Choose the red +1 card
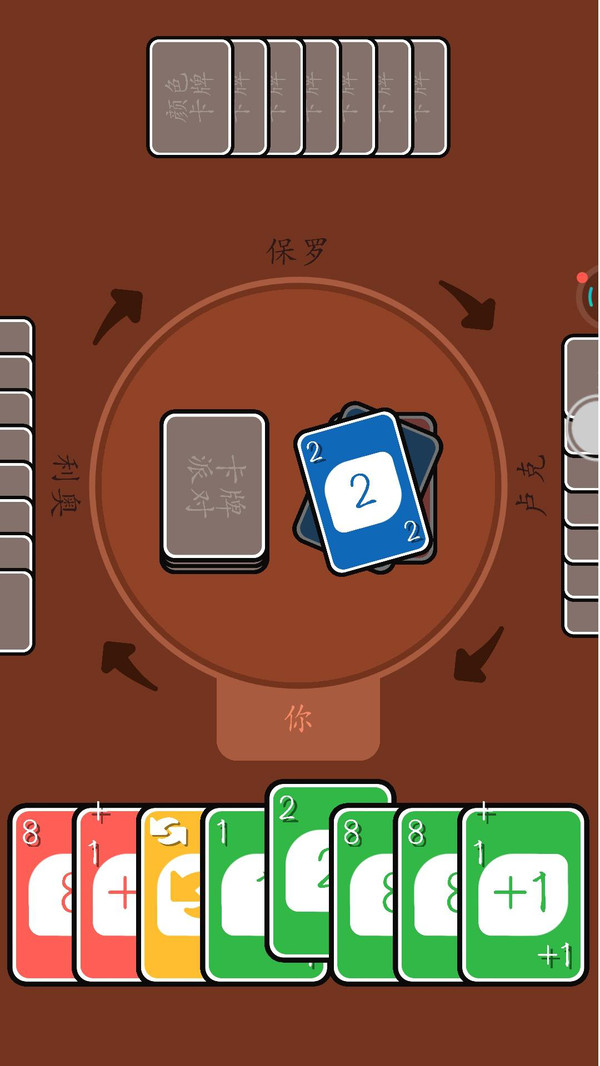 (x=107, y=894)
